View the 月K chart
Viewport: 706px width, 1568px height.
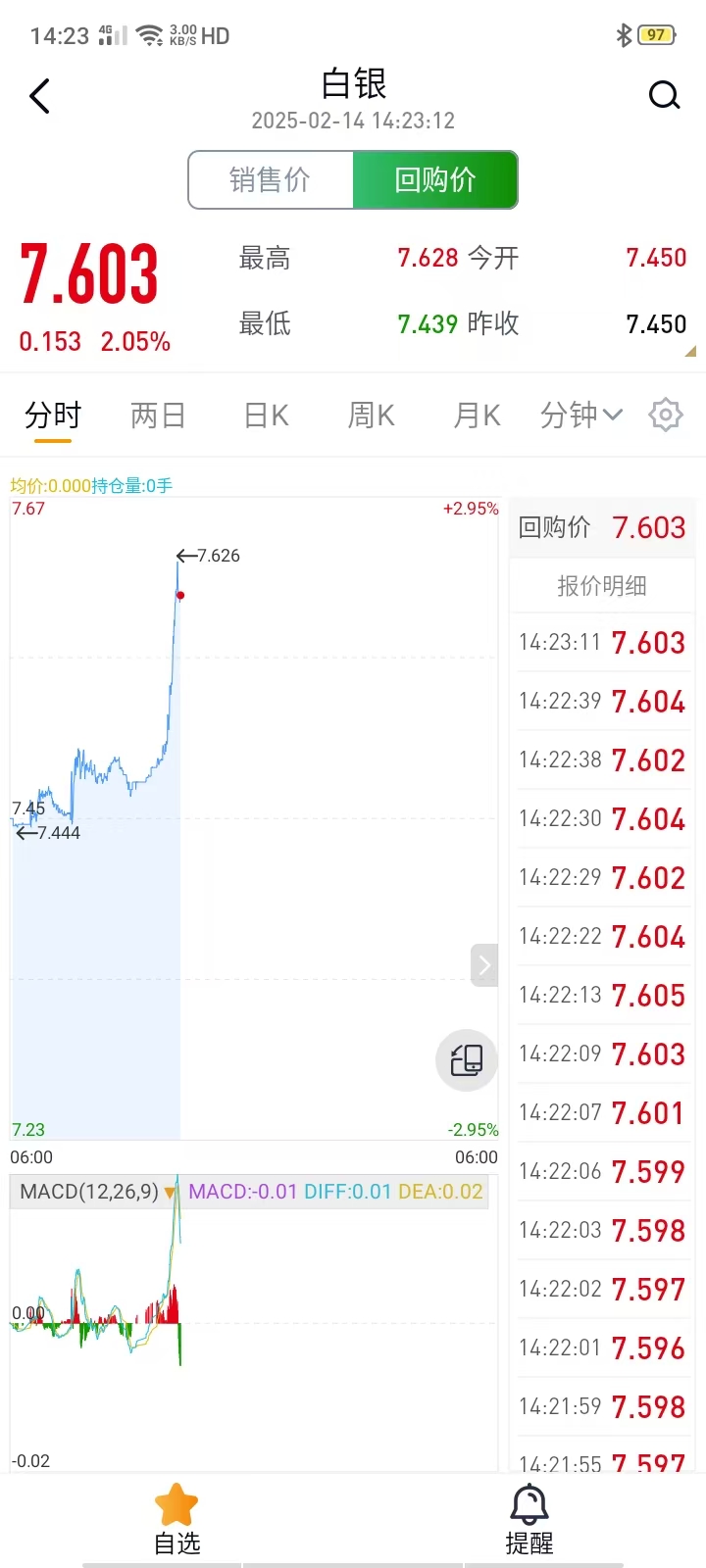click(x=477, y=416)
